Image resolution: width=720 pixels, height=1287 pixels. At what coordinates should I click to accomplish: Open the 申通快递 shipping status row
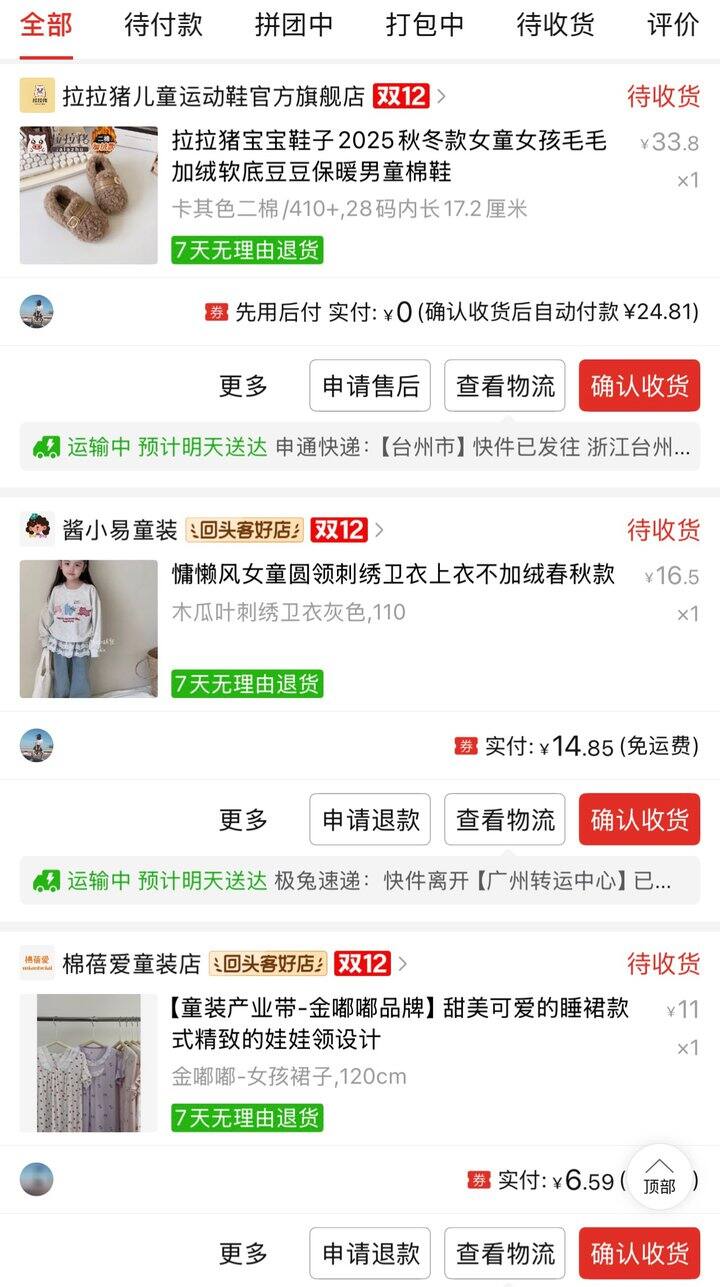360,447
